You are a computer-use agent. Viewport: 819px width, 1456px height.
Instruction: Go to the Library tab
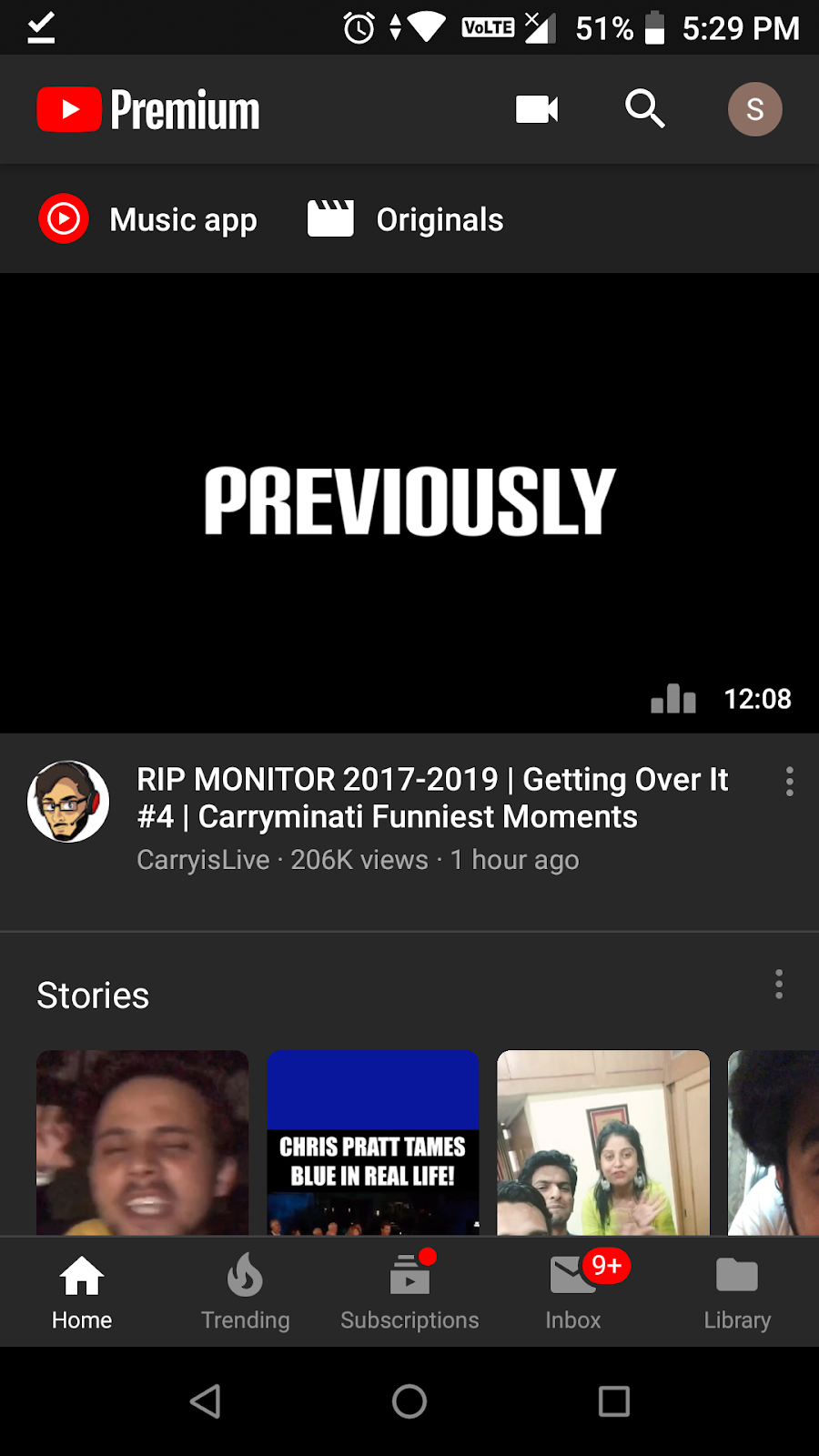point(737,1292)
